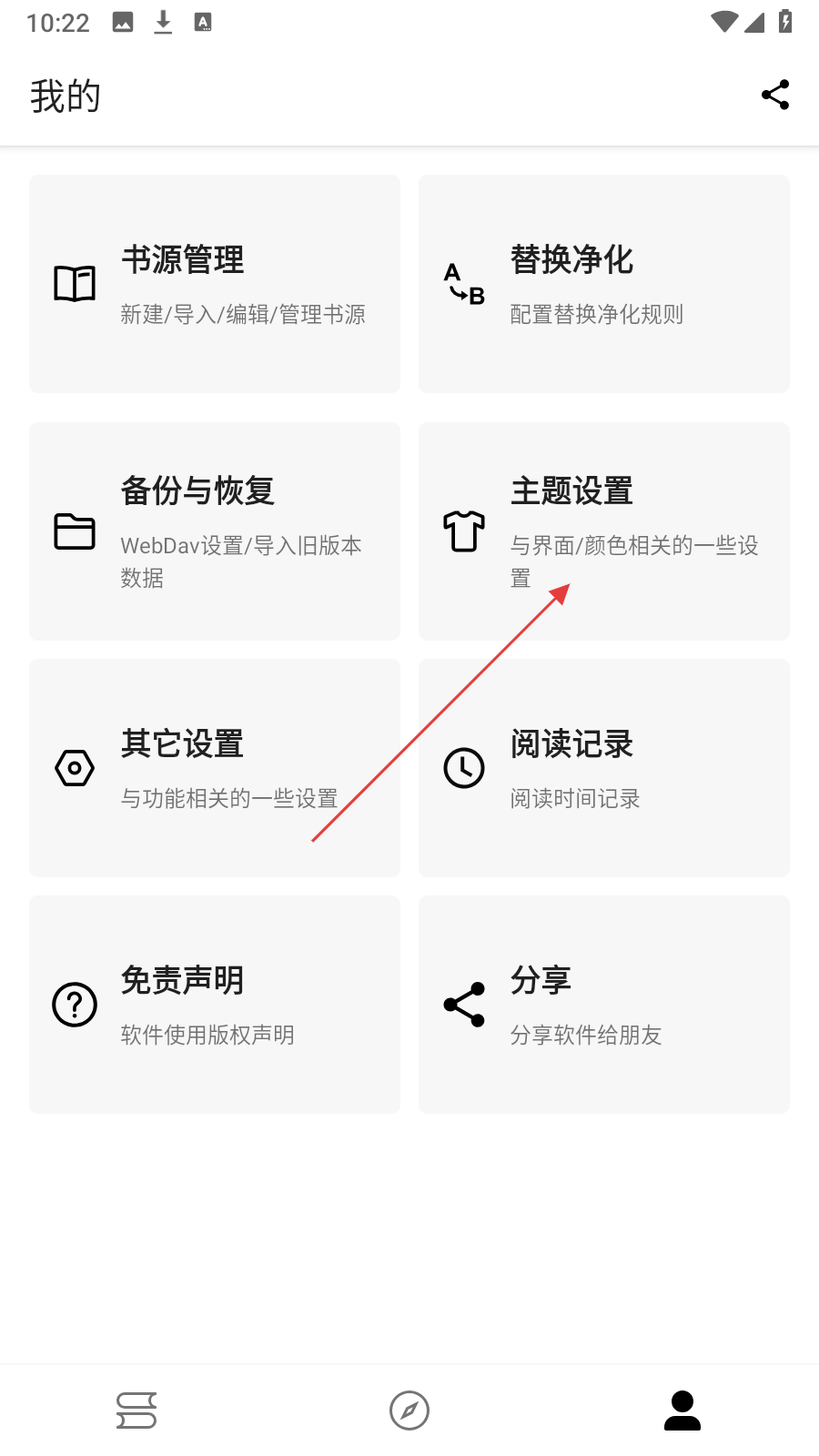819x1456 pixels.
Task: Open 主题设置 theme settings
Action: coord(604,531)
